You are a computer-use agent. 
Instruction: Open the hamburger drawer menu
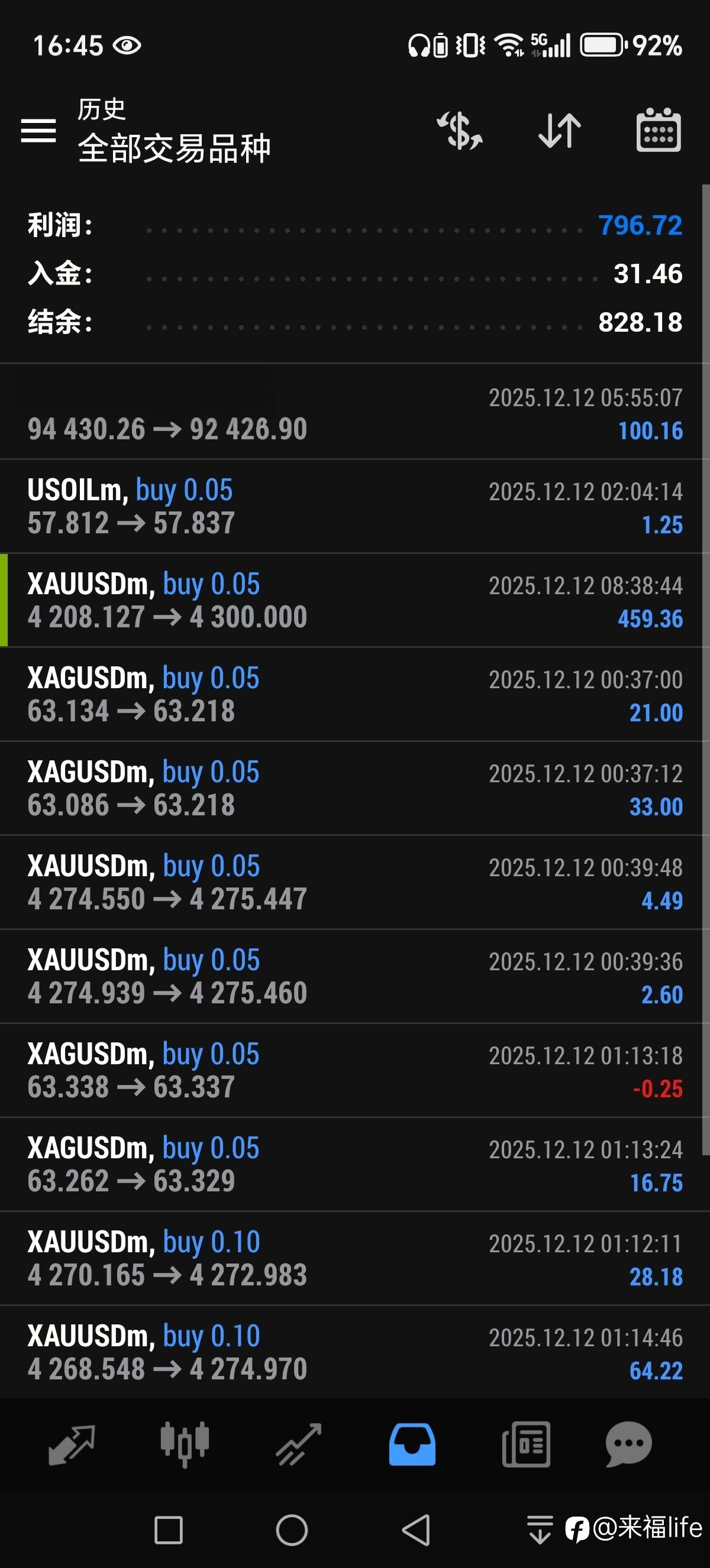pyautogui.click(x=38, y=130)
